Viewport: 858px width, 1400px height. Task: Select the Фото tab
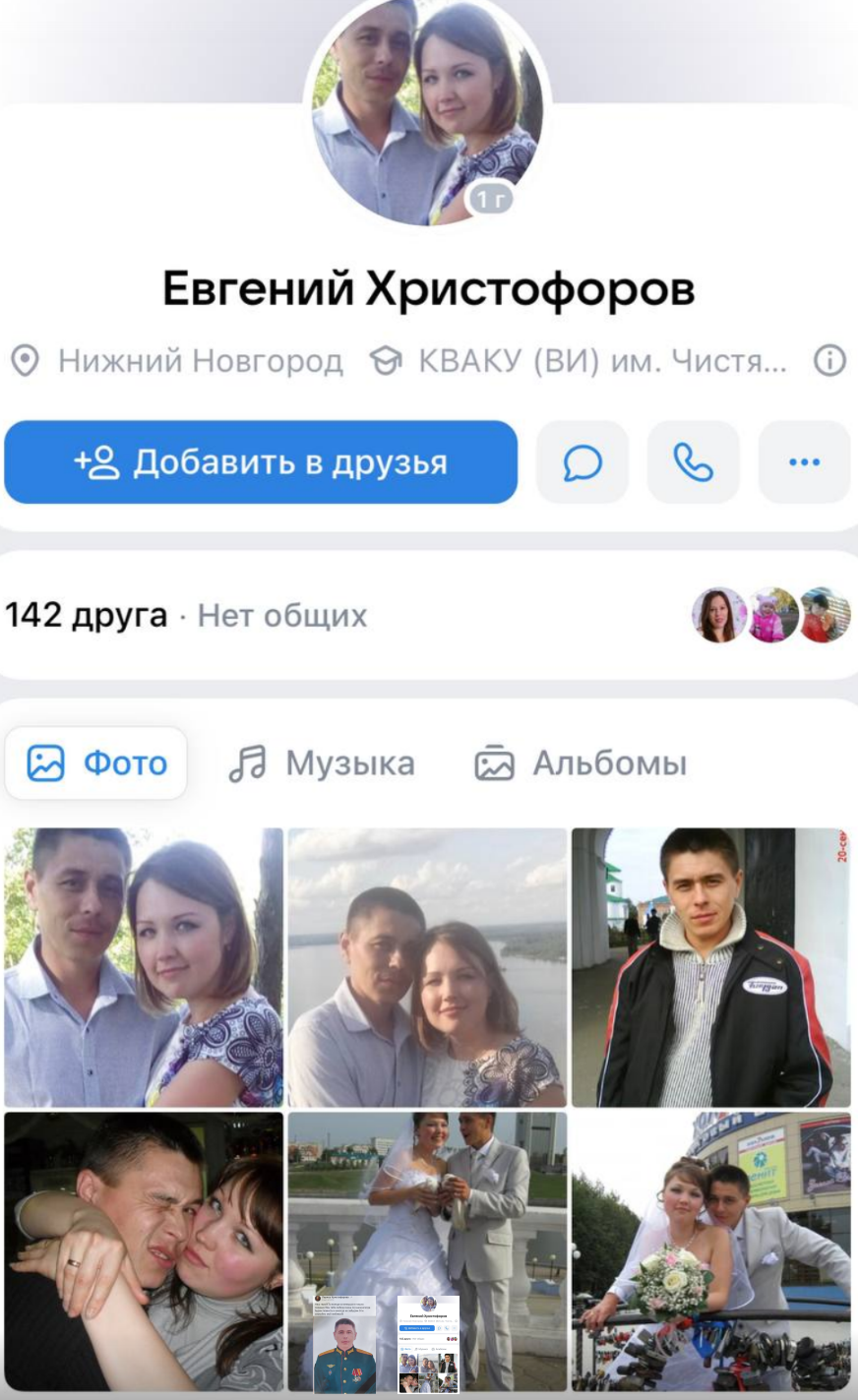pos(96,763)
